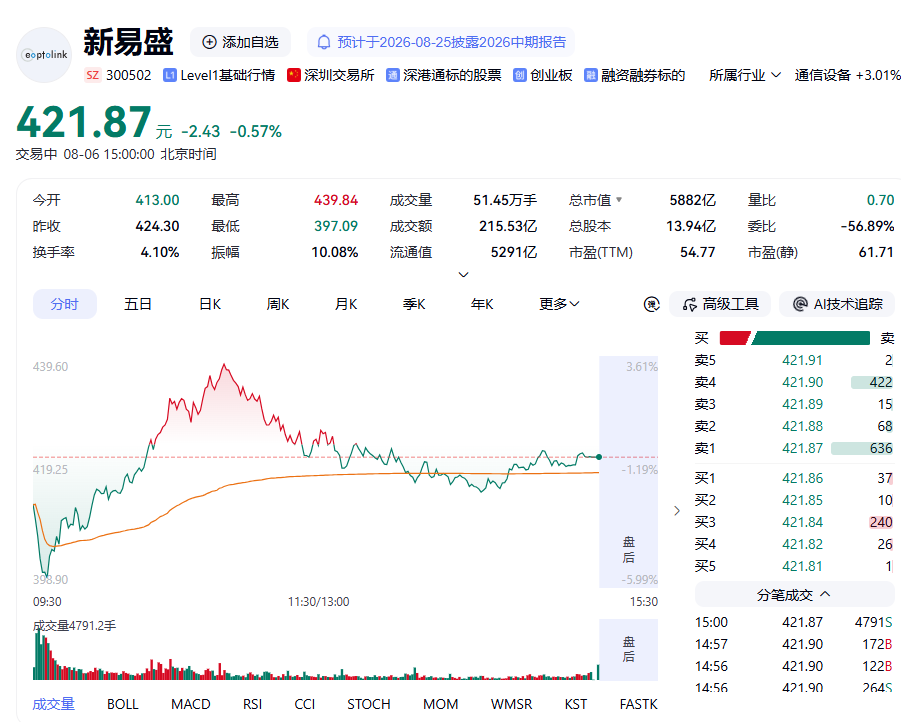This screenshot has width=901, height=722.
Task: Open AI技术追踪
Action: (x=837, y=304)
